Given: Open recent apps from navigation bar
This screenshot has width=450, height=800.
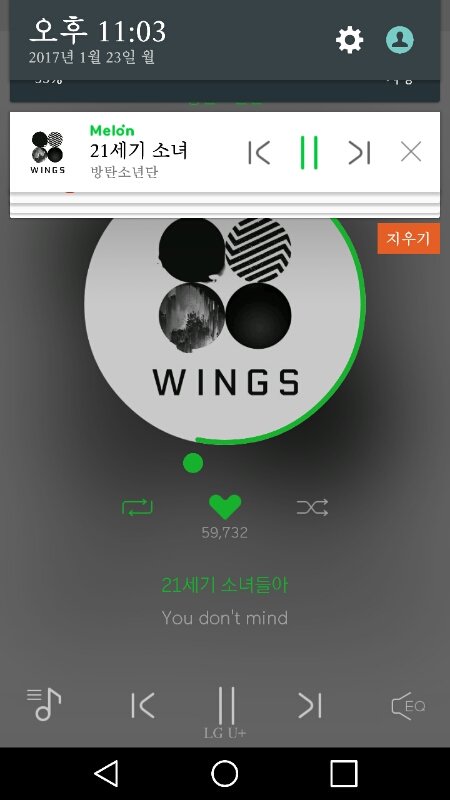Looking at the screenshot, I should tap(343, 773).
